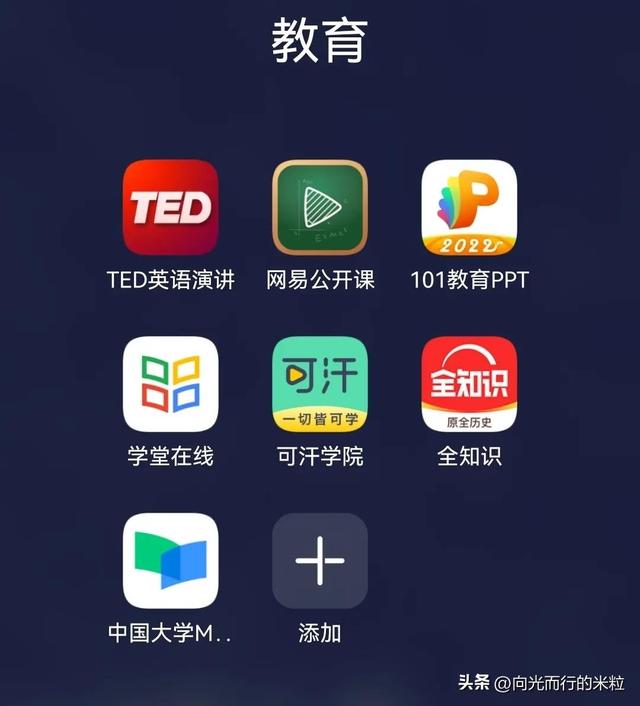Tap 添加 to add an app

[x=320, y=561]
